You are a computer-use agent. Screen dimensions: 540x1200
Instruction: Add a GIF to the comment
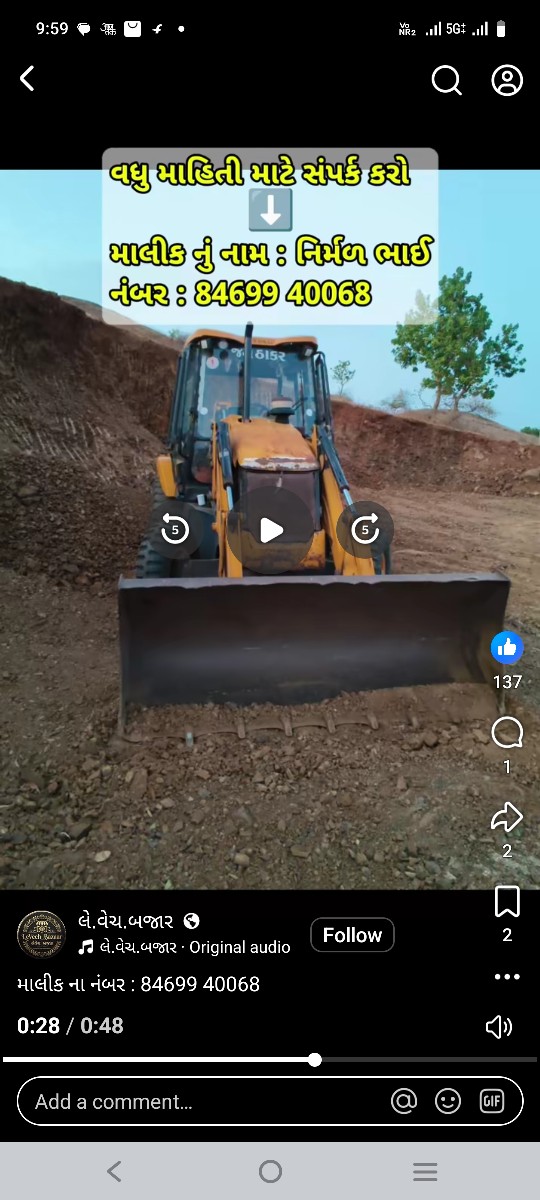(492, 1101)
